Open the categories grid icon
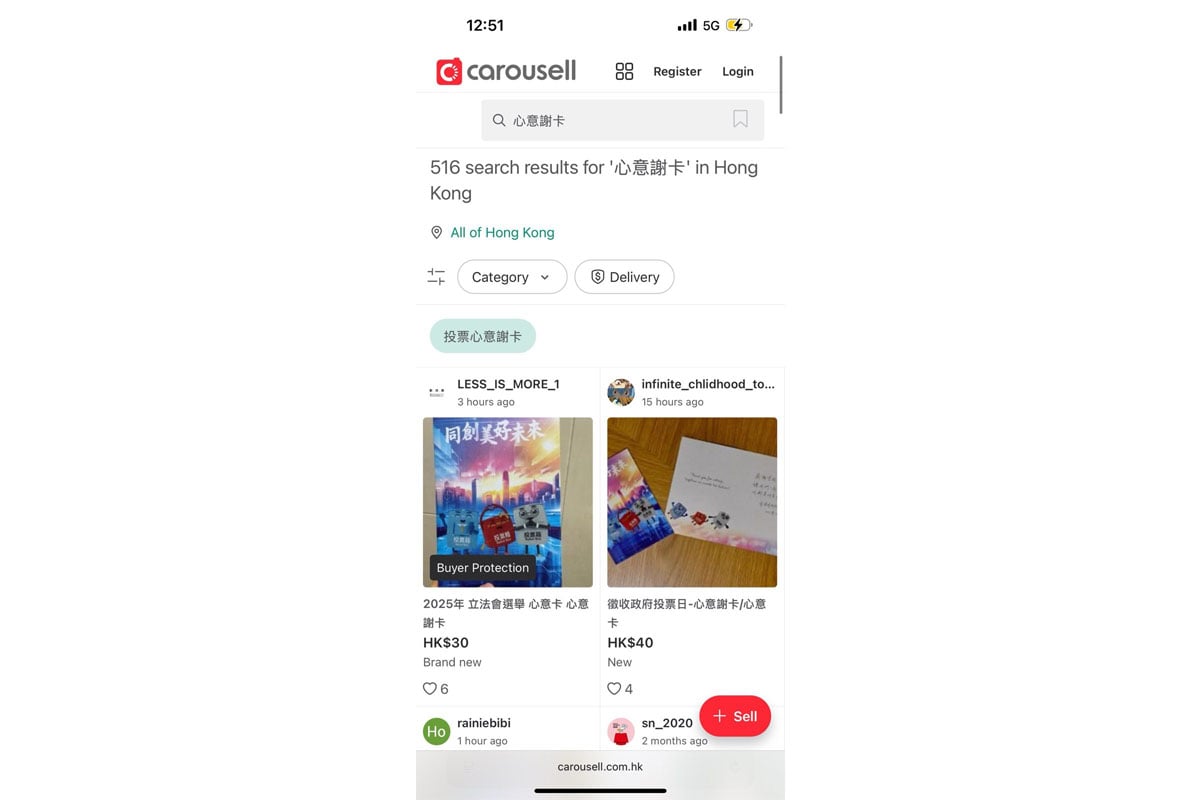Viewport: 1200px width, 800px height. click(624, 71)
